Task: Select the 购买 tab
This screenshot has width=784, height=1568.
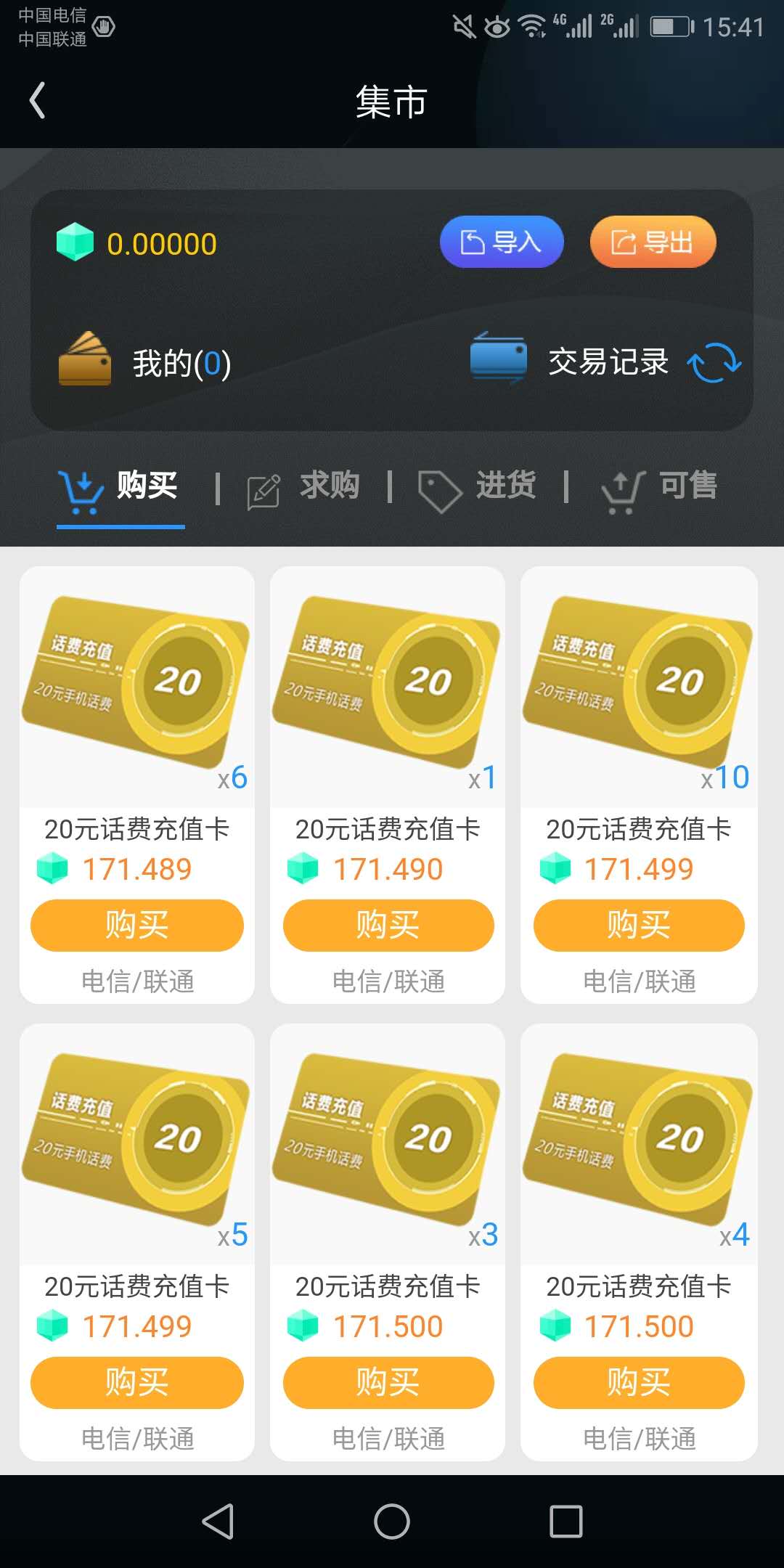Action: [x=121, y=487]
